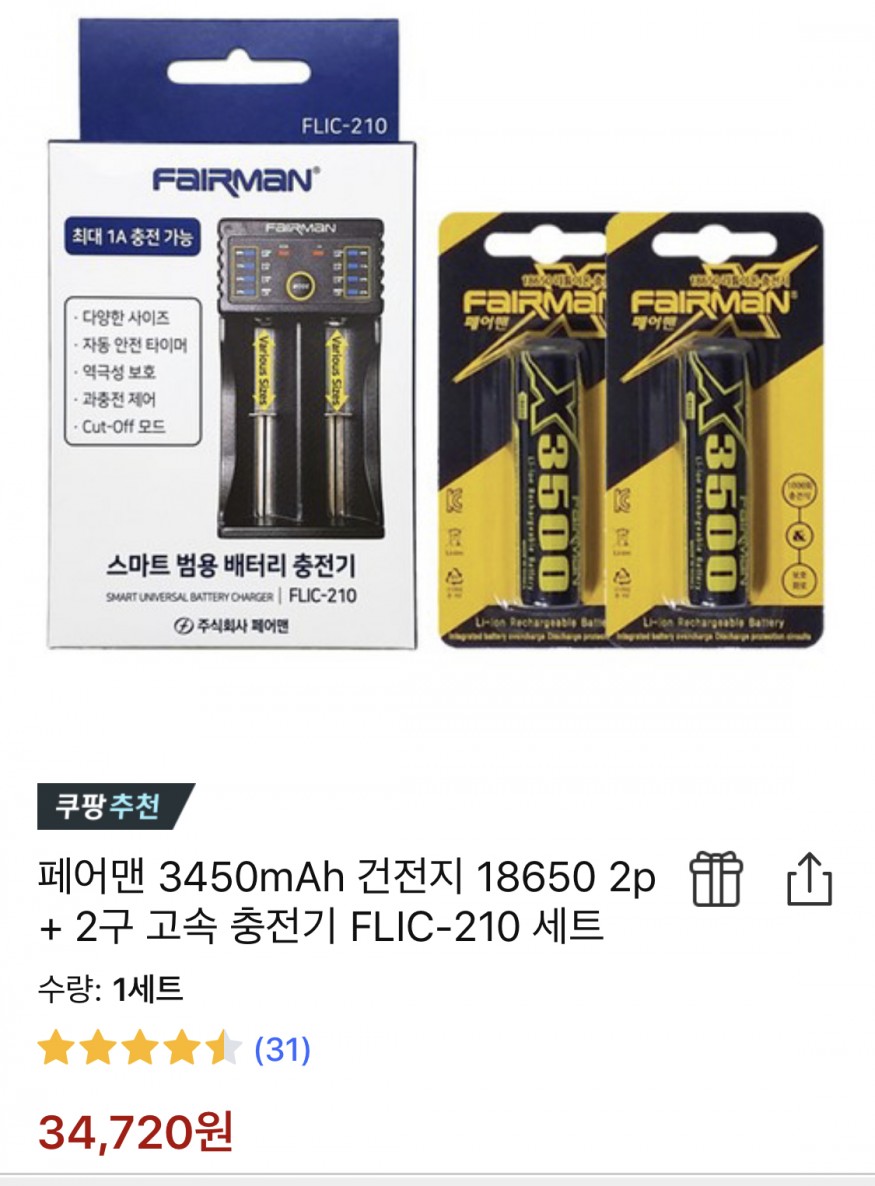Image resolution: width=875 pixels, height=1186 pixels.
Task: Open the gift icon beside the title
Action: [716, 880]
